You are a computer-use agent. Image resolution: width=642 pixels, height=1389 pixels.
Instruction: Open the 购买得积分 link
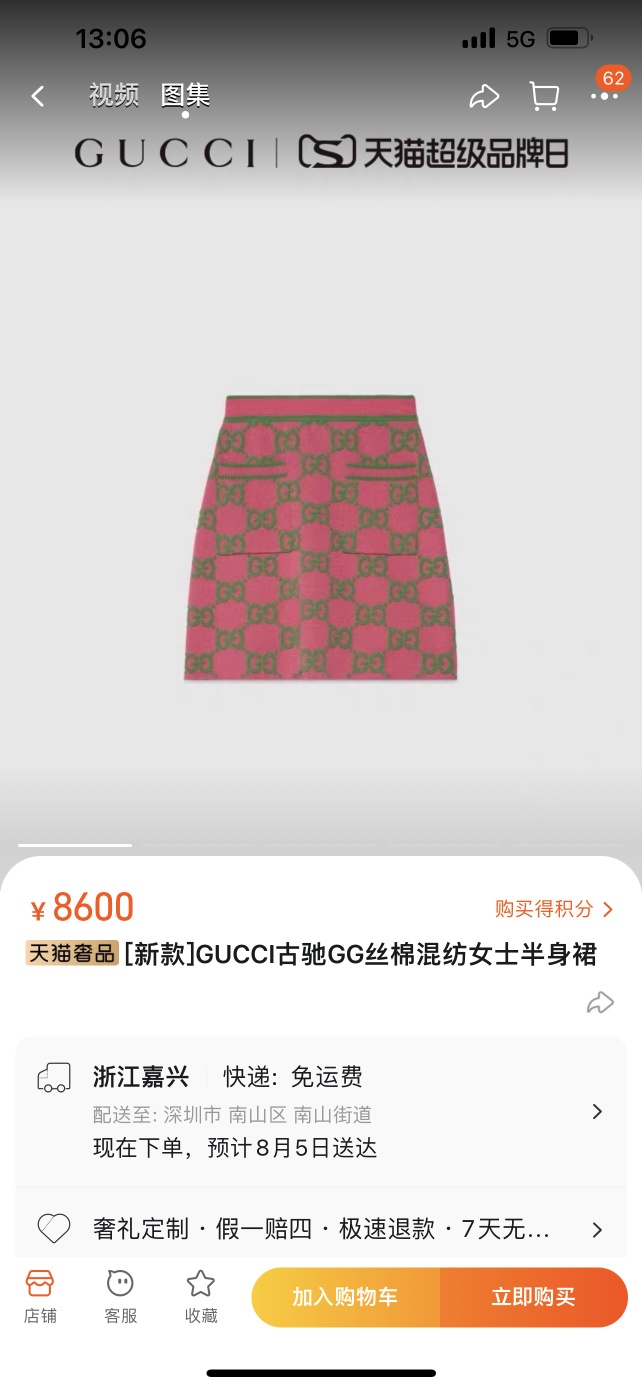[x=554, y=908]
